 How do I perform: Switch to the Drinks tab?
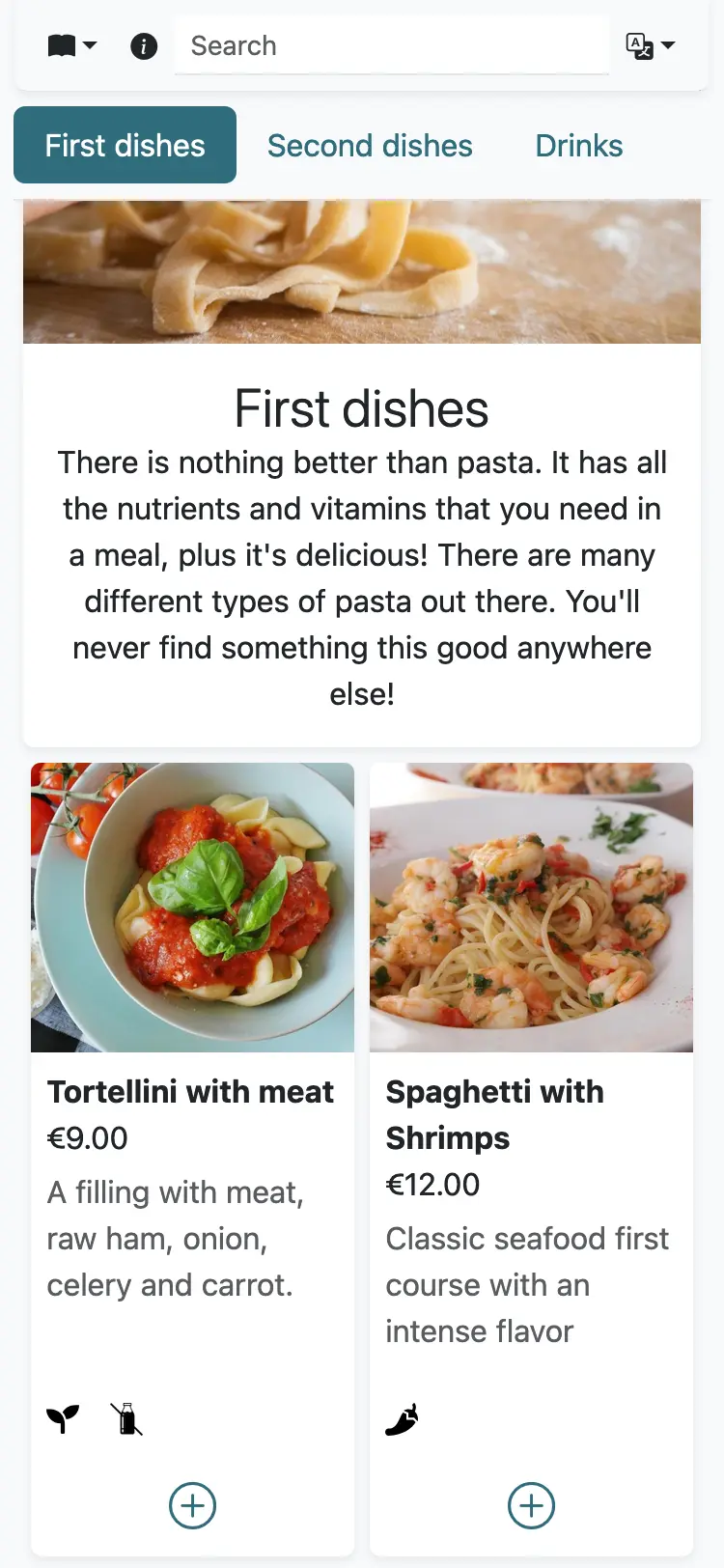point(579,145)
